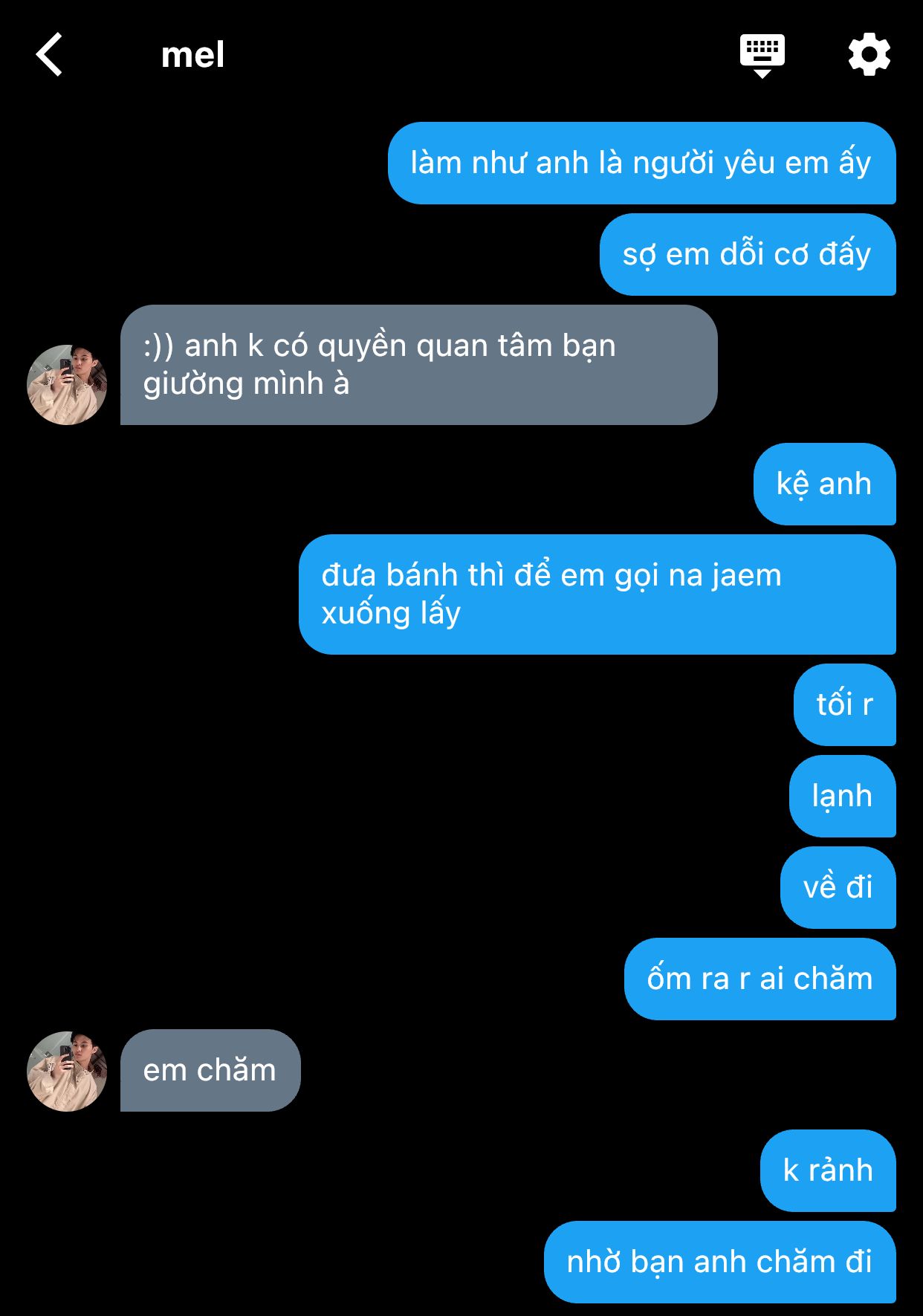The height and width of the screenshot is (1316, 923).
Task: Tap mel's avatar beside "anh k có quyền" message
Action: (x=67, y=384)
